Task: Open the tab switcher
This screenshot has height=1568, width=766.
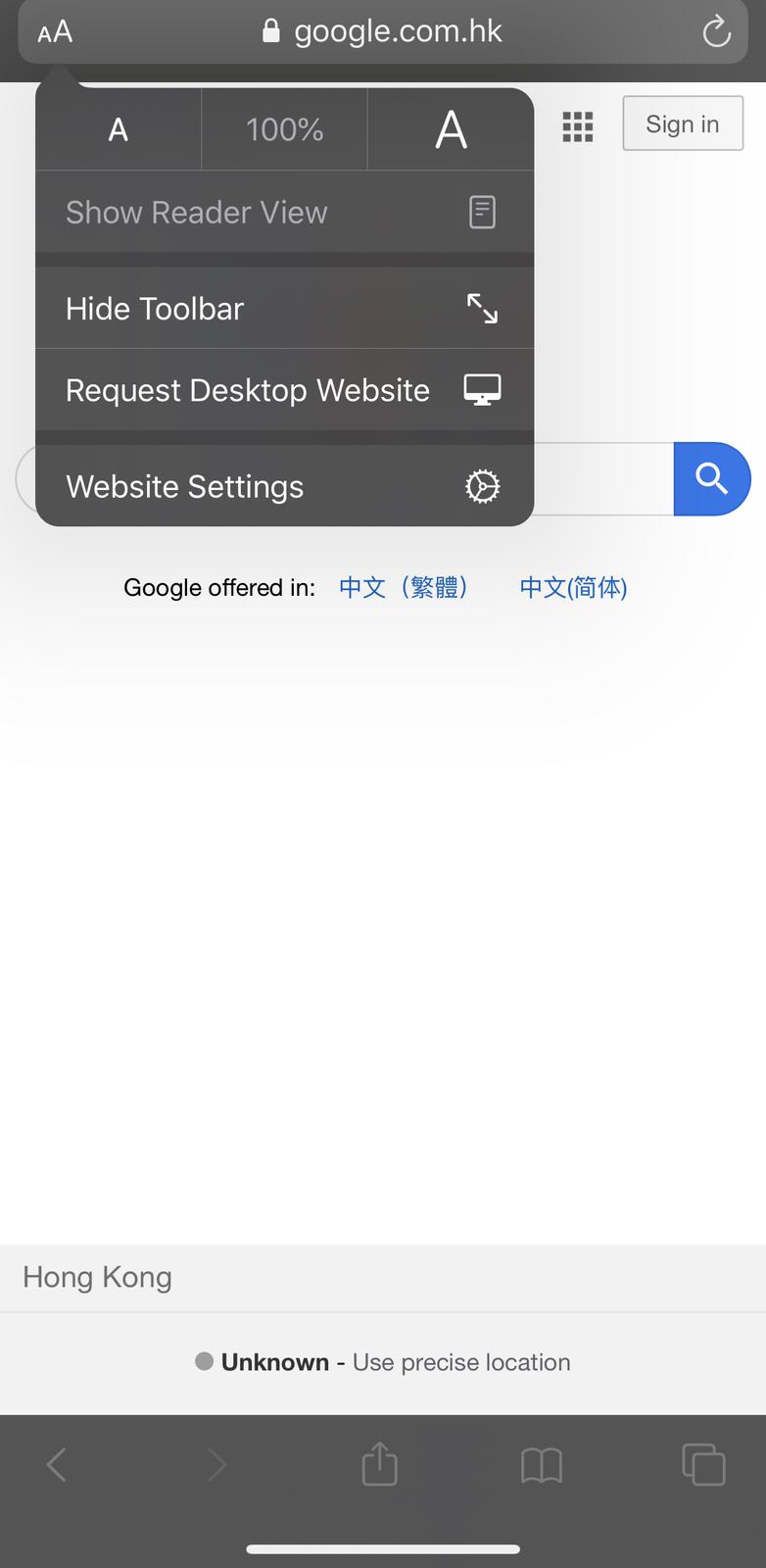Action: pyautogui.click(x=703, y=1464)
